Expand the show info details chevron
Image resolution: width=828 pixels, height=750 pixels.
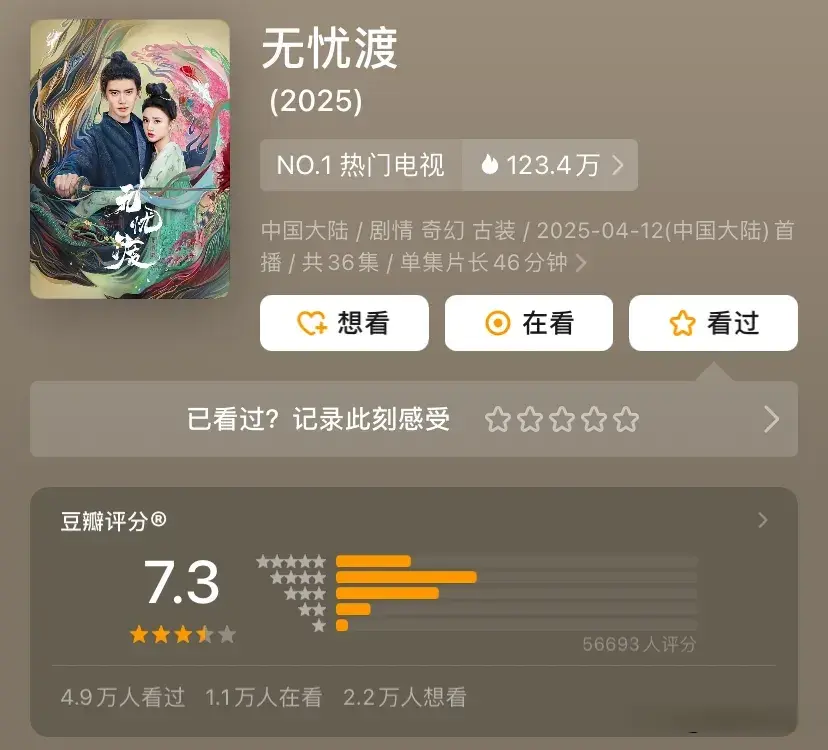tap(582, 264)
